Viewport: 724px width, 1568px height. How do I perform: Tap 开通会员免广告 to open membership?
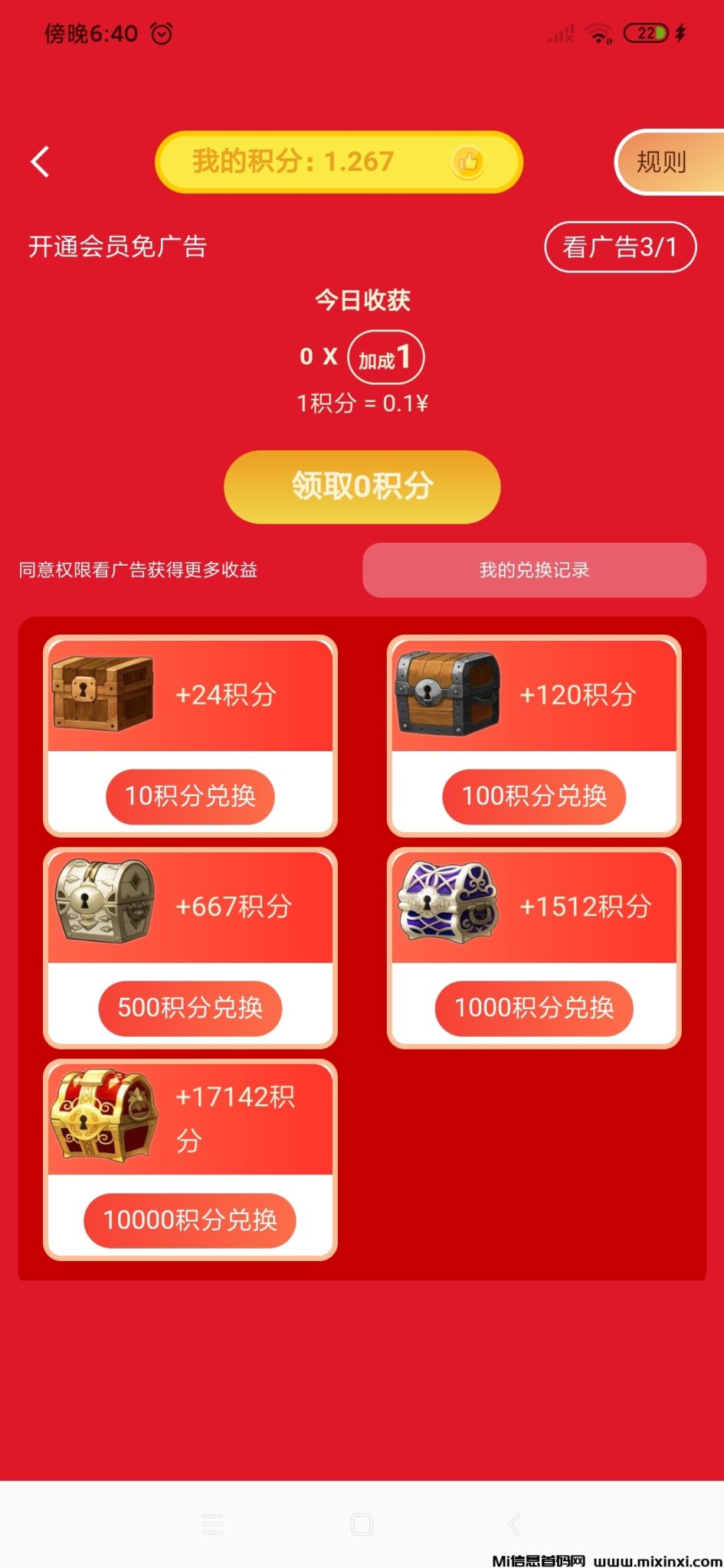tap(119, 246)
